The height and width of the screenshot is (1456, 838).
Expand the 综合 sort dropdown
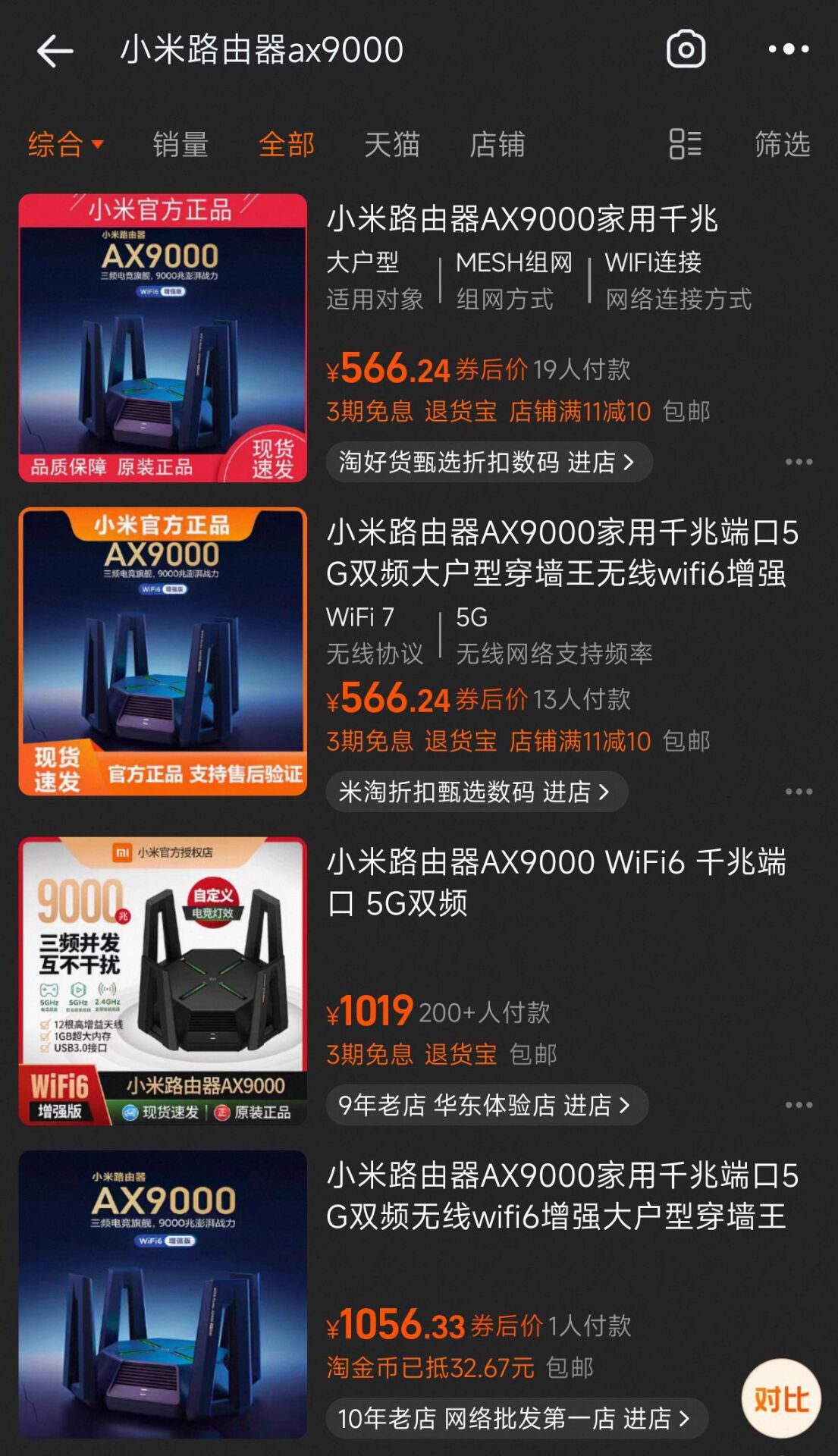tap(65, 144)
